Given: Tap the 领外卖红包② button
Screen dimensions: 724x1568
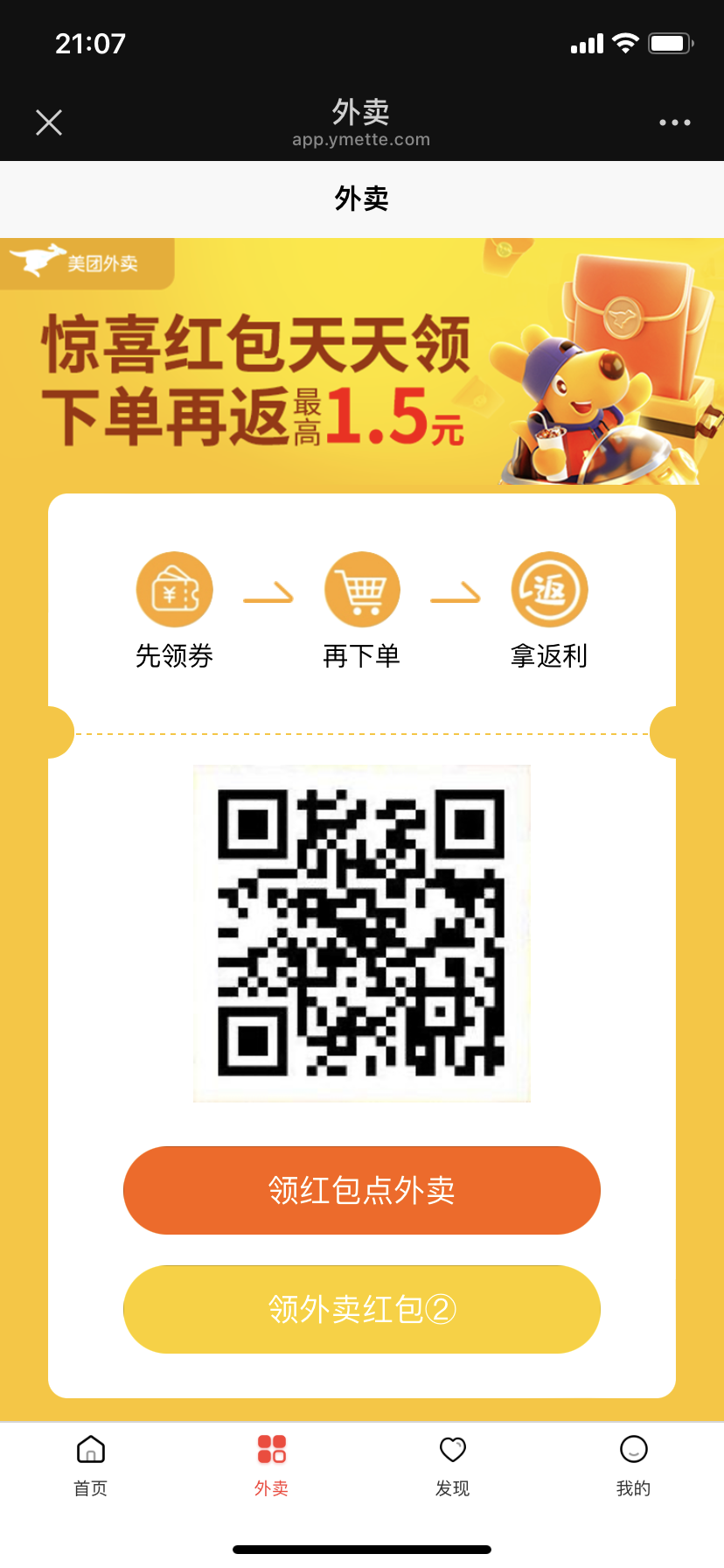Looking at the screenshot, I should point(361,1309).
